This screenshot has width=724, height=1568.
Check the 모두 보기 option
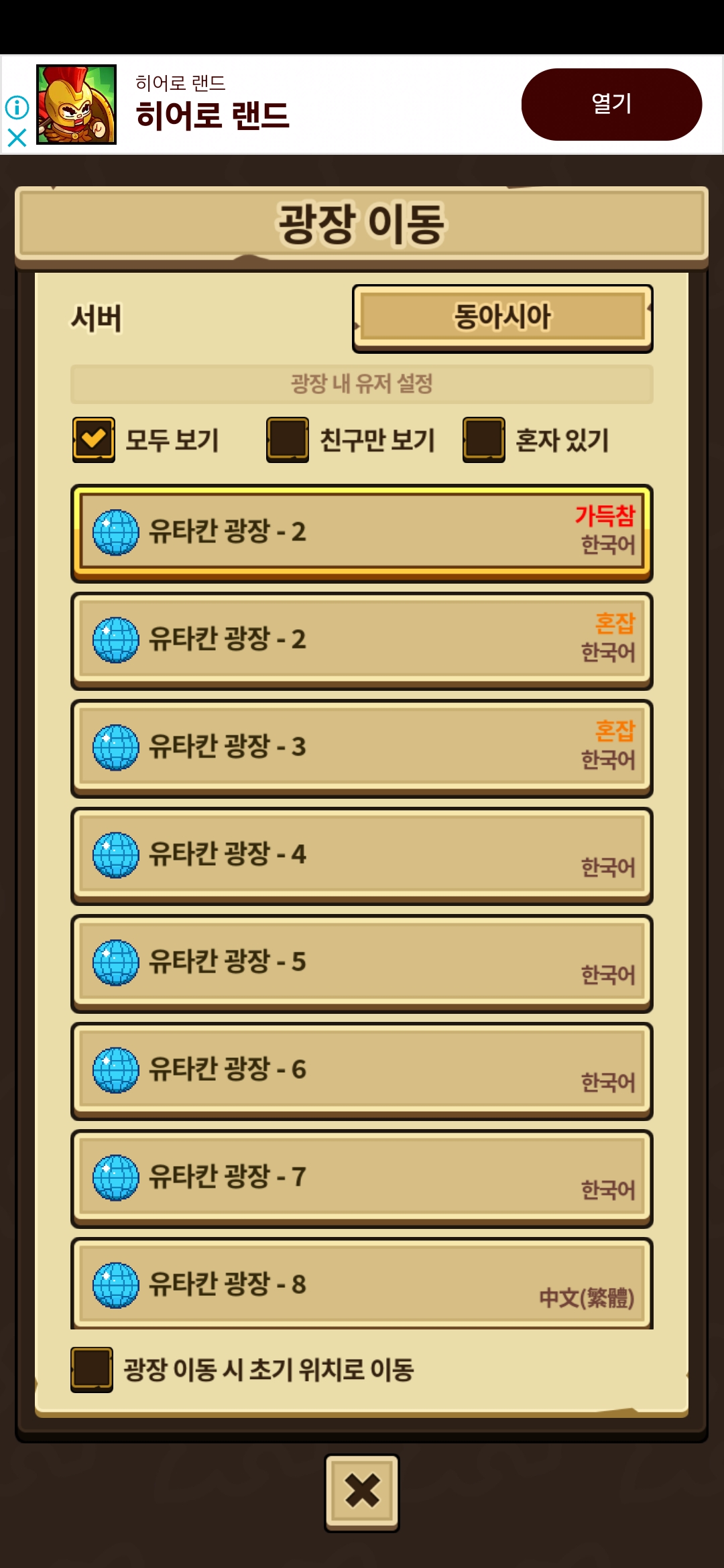pyautogui.click(x=94, y=440)
